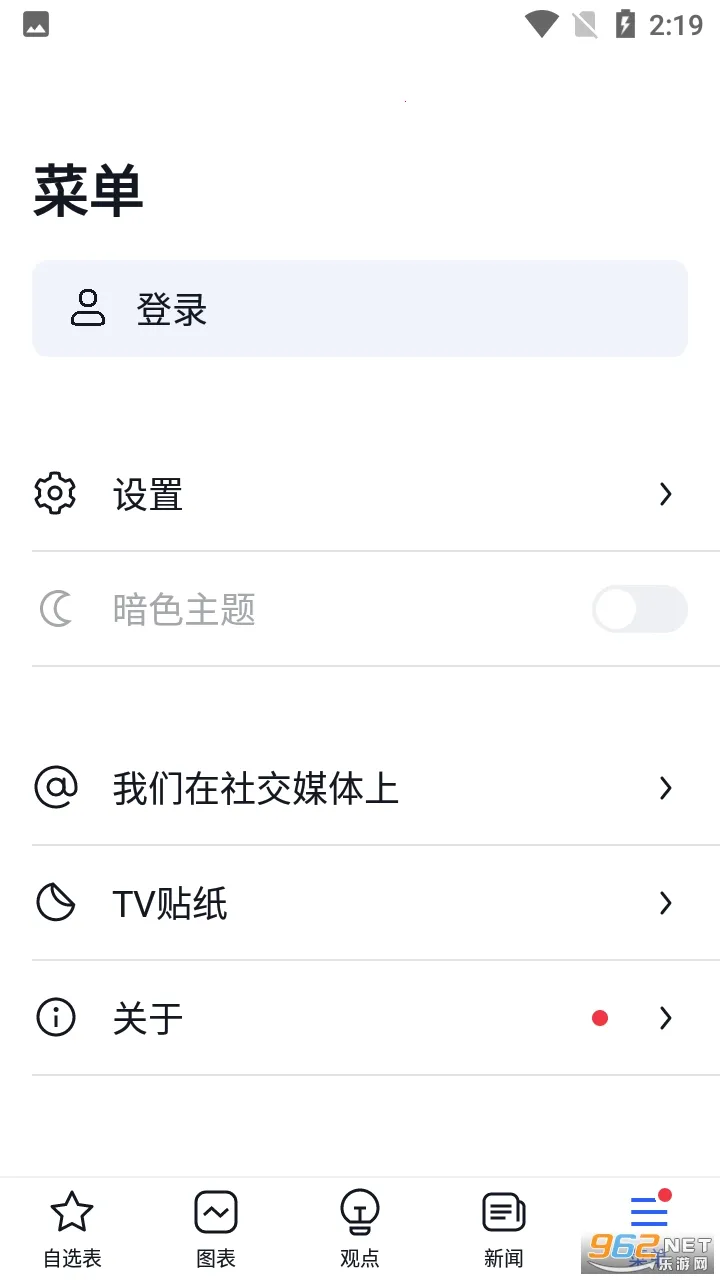Screen dimensions: 720x1280
Task: Open 我们在社交媒体上 via its chevron
Action: (665, 788)
